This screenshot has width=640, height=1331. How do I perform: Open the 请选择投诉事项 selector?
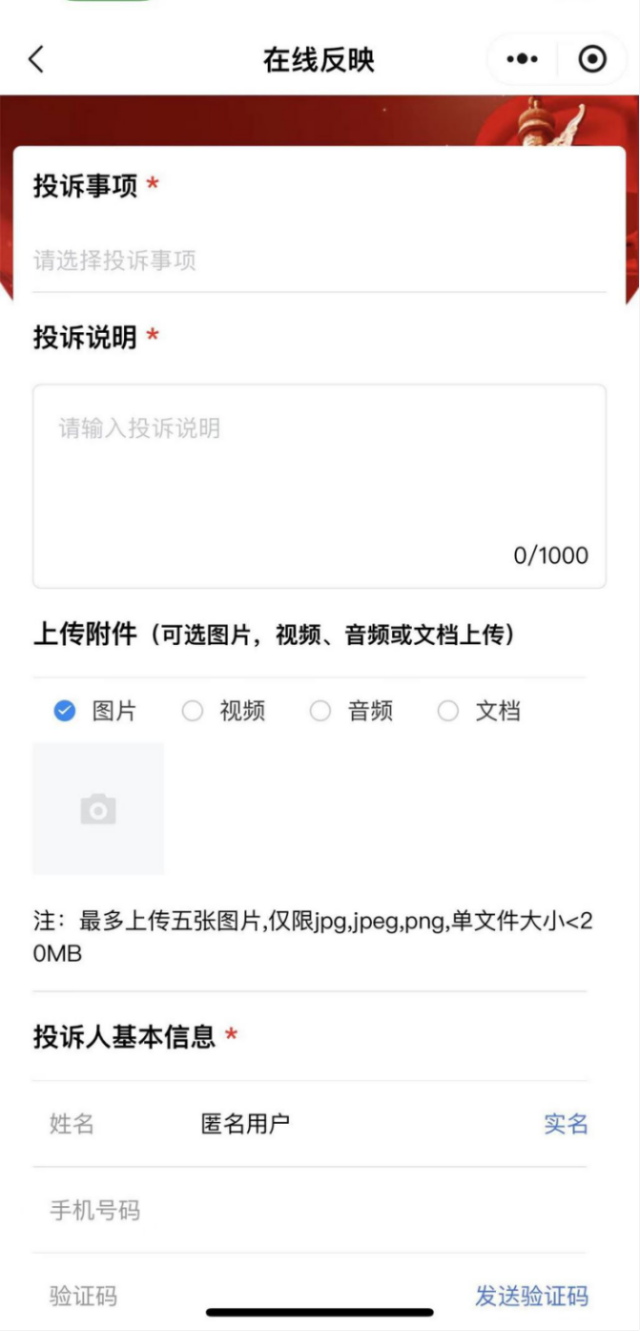(318, 262)
